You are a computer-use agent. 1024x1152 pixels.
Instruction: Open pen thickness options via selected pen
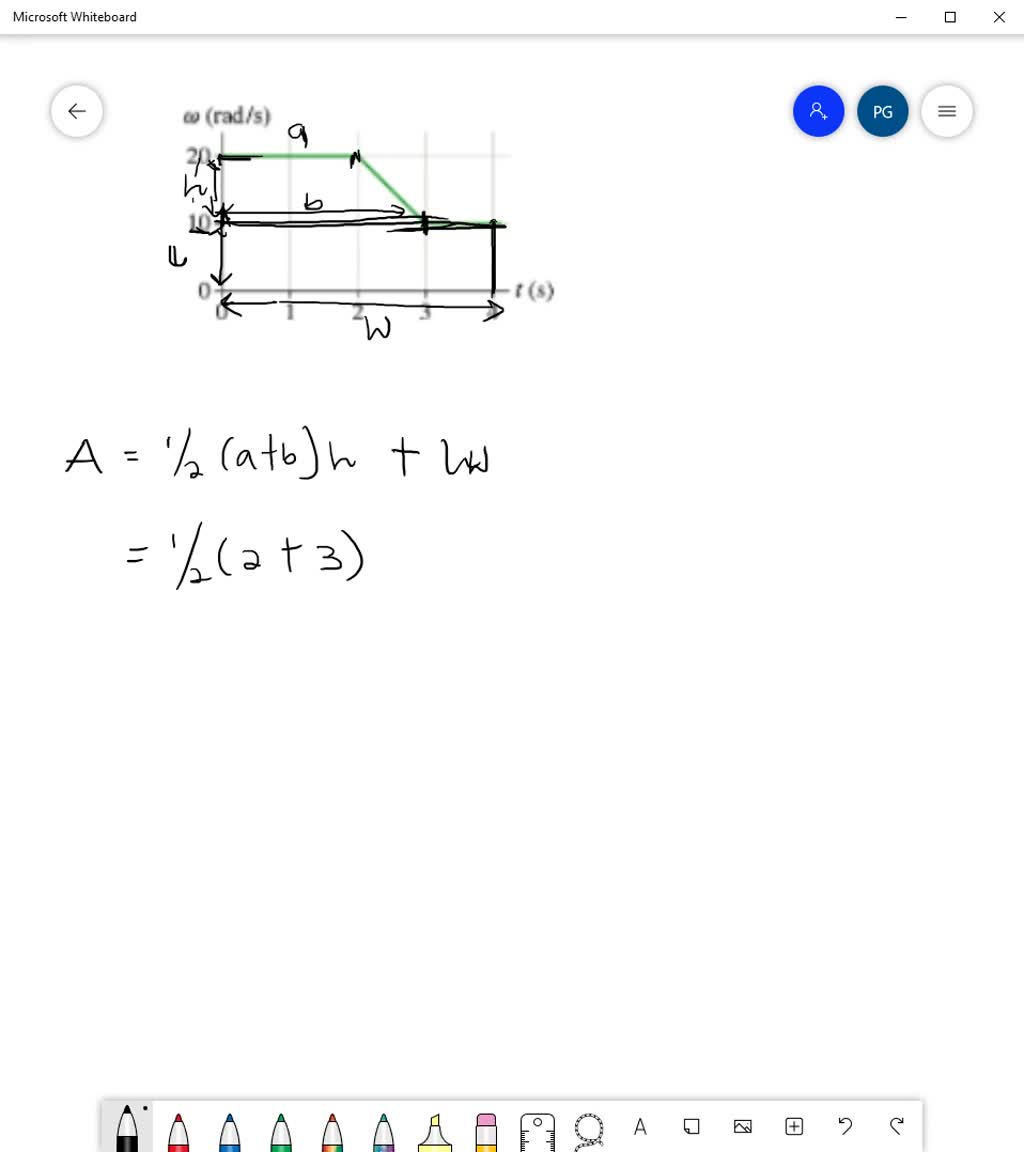[x=127, y=1127]
